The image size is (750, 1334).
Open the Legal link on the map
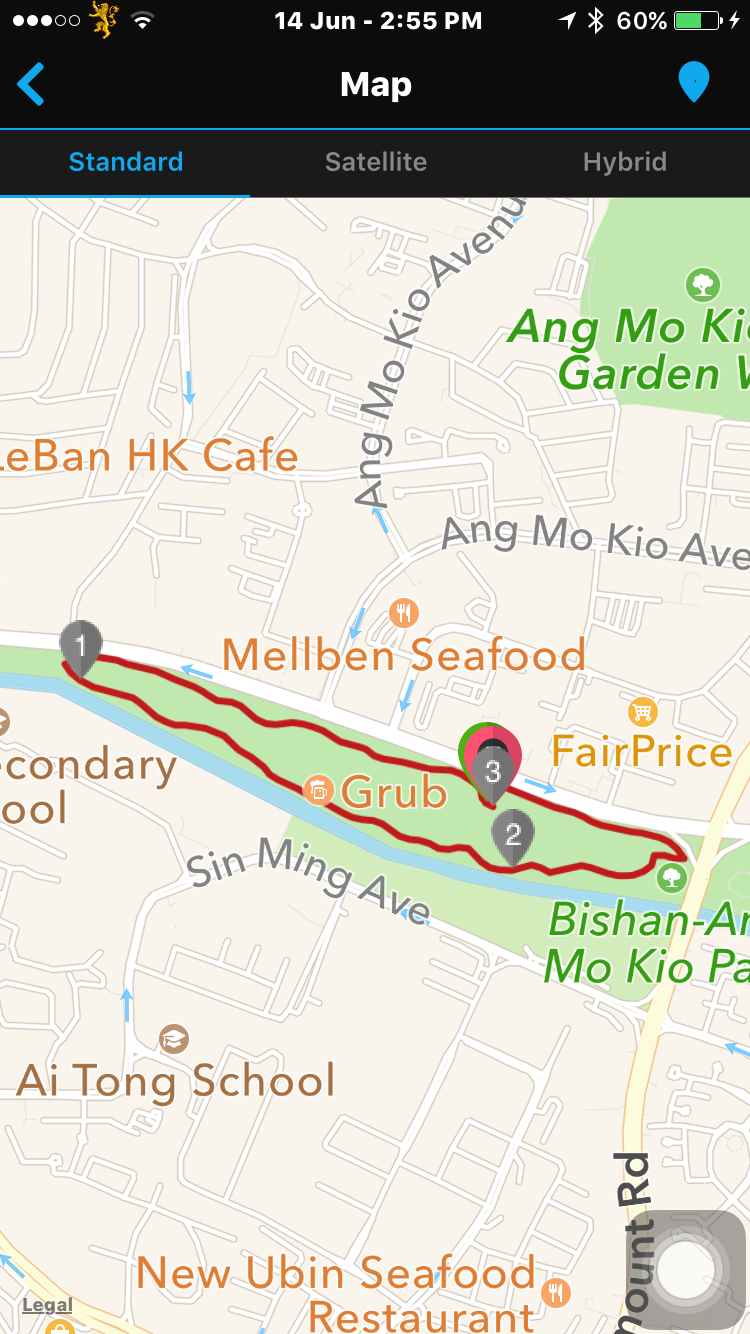pyautogui.click(x=47, y=1305)
